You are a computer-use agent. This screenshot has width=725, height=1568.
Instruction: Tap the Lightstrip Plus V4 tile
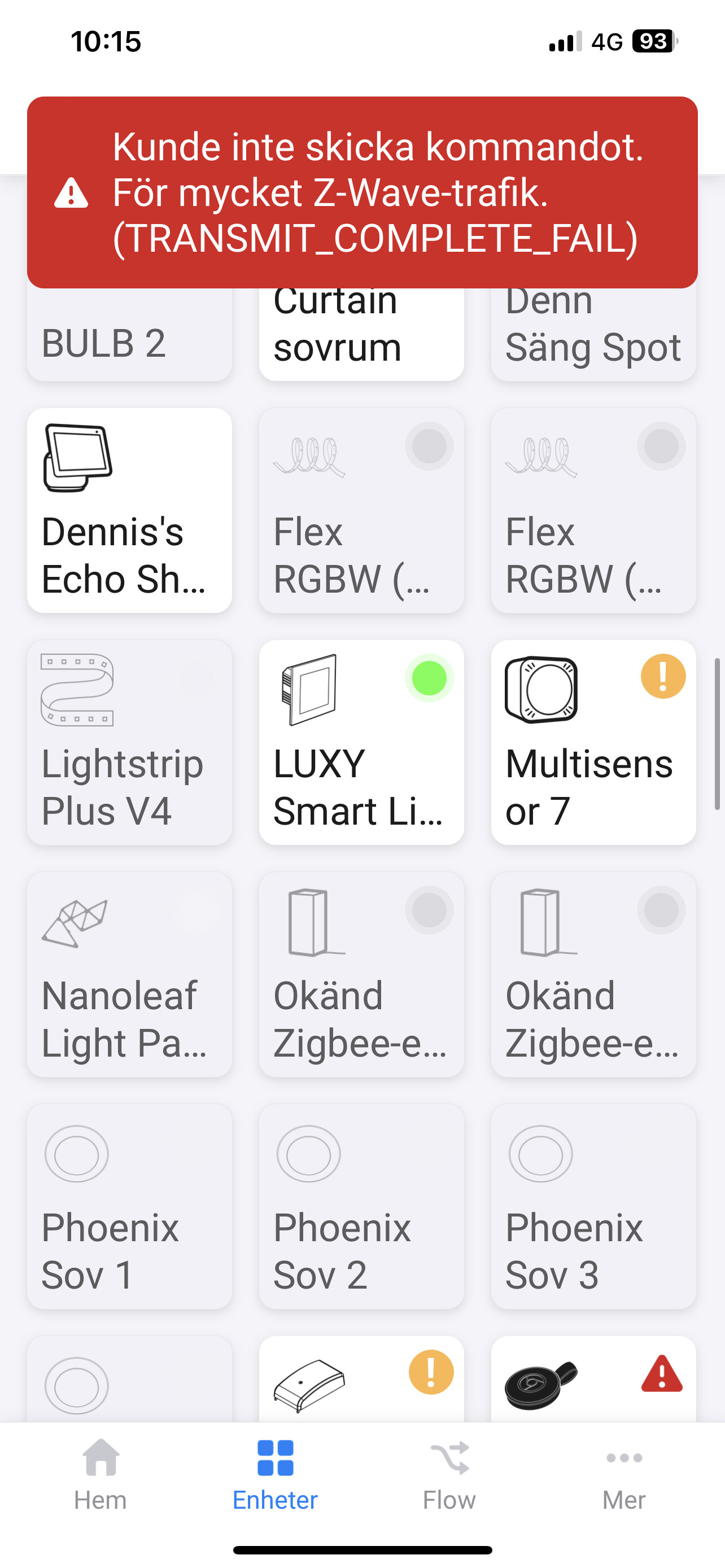pos(129,742)
